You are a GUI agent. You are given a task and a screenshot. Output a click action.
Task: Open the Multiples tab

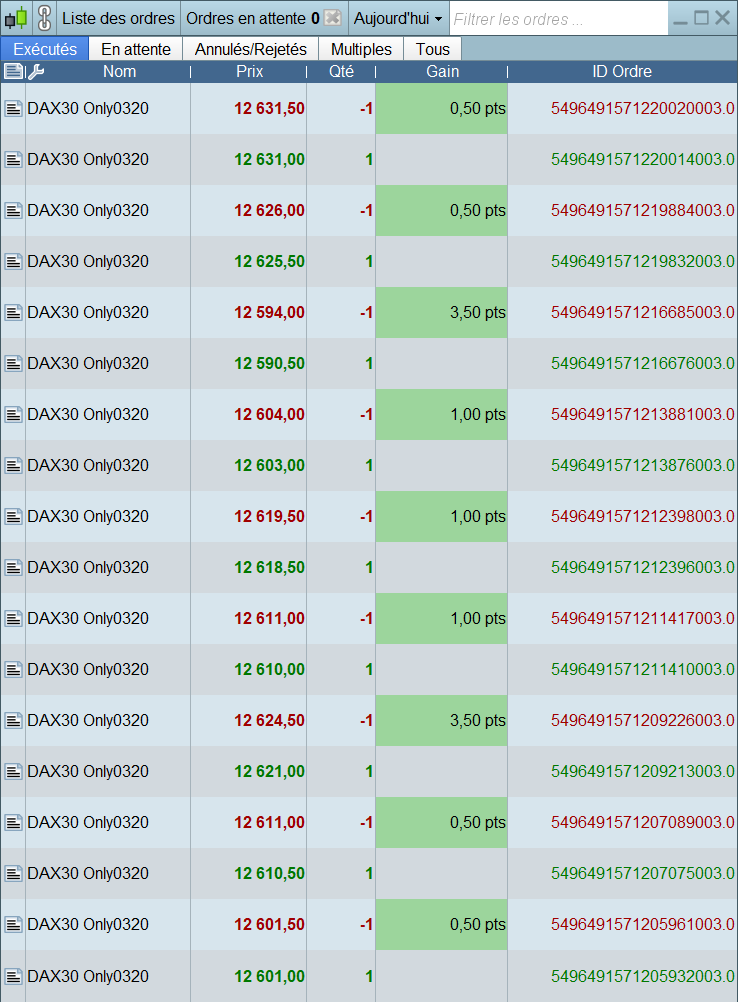[x=361, y=49]
